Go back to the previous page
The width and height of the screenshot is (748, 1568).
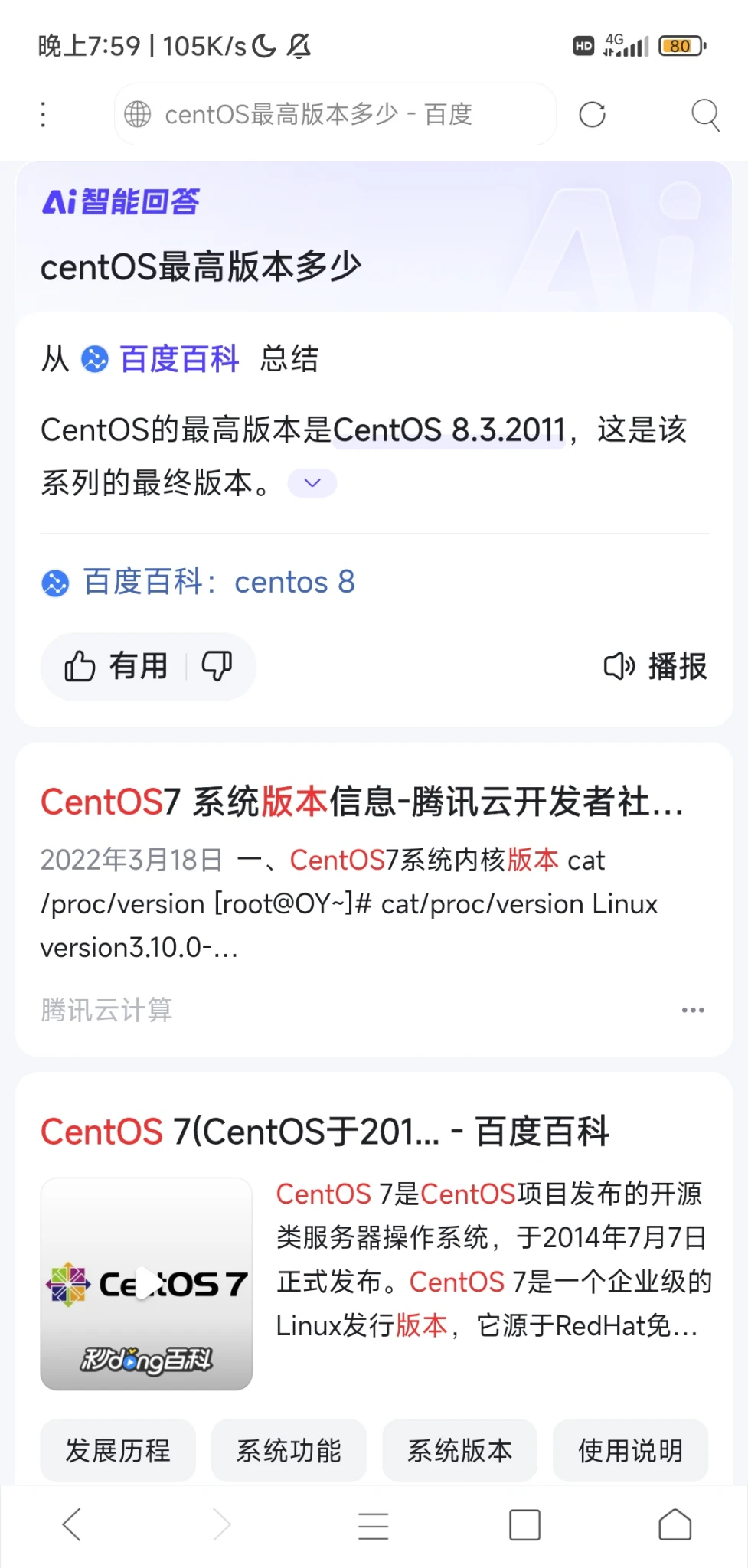tap(72, 1524)
